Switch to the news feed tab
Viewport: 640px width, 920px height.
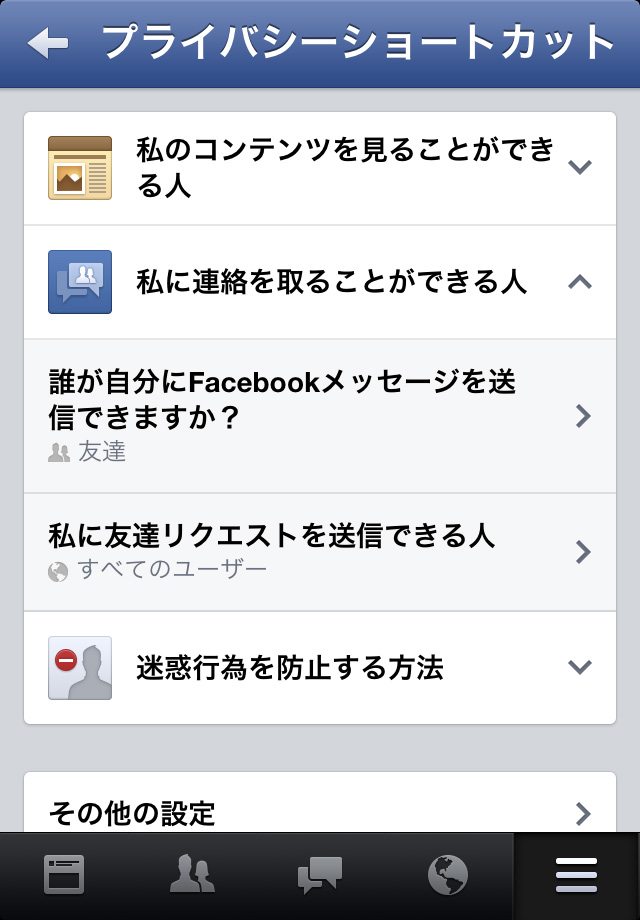tap(64, 876)
